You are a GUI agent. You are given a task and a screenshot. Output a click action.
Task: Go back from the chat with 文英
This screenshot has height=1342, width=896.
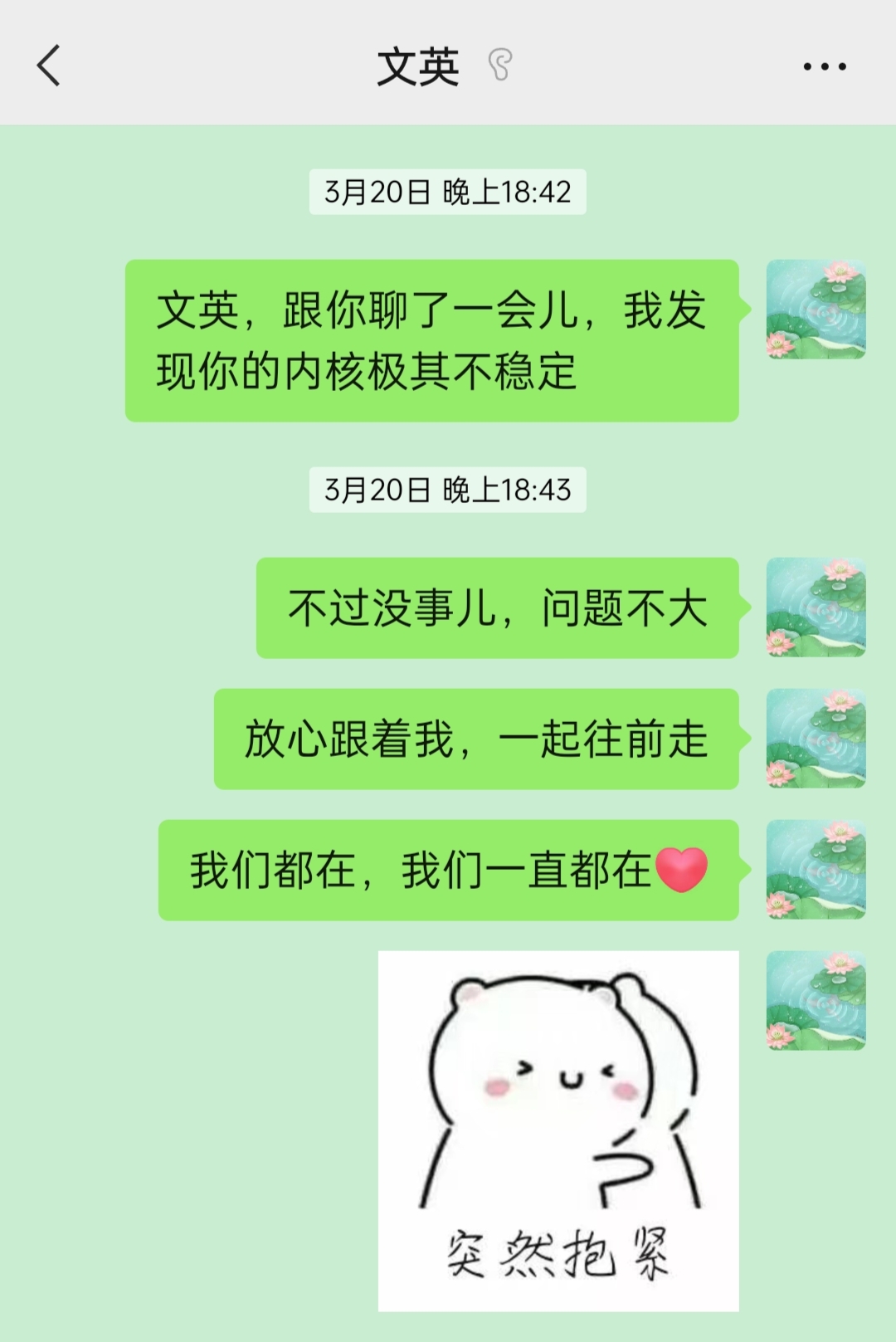(49, 66)
